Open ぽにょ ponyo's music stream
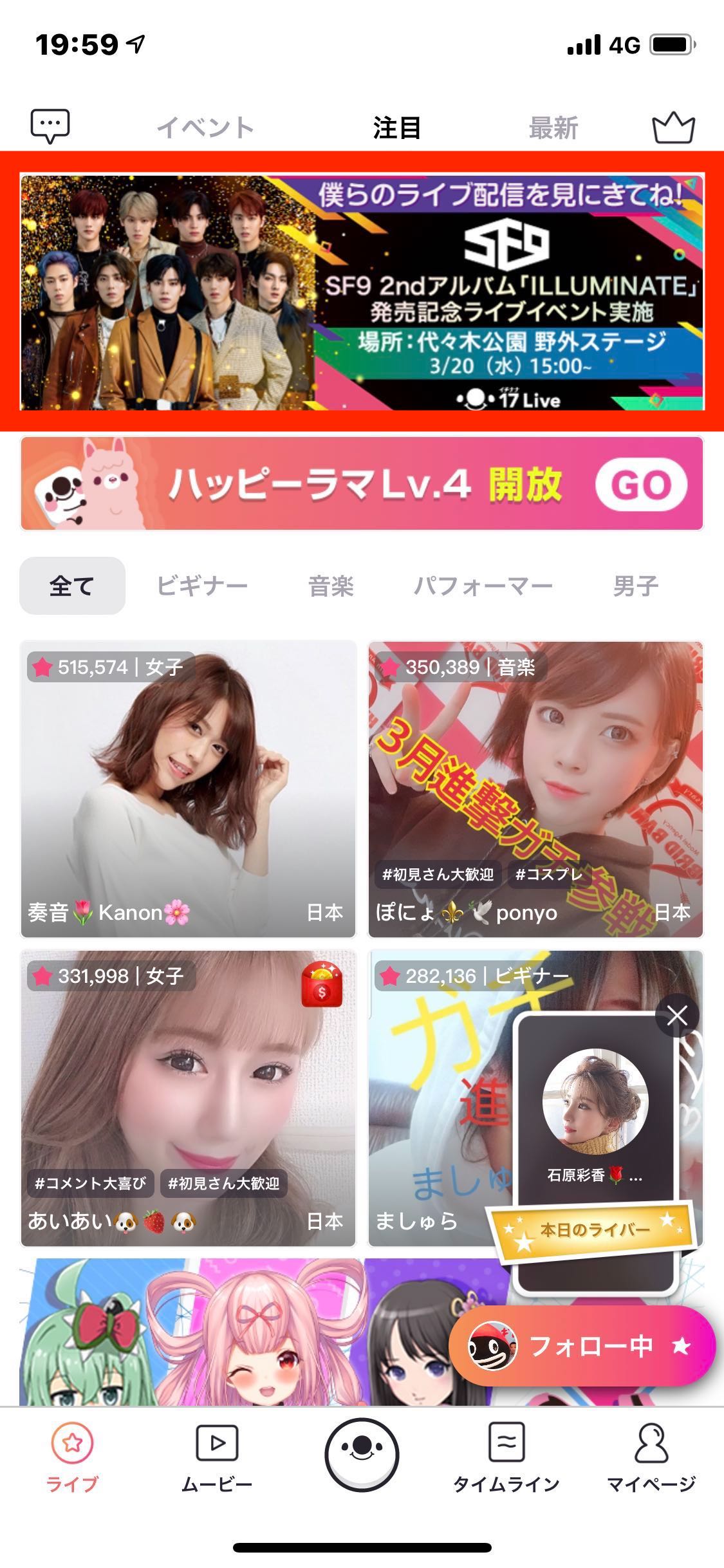This screenshot has height=1568, width=724. (535, 789)
